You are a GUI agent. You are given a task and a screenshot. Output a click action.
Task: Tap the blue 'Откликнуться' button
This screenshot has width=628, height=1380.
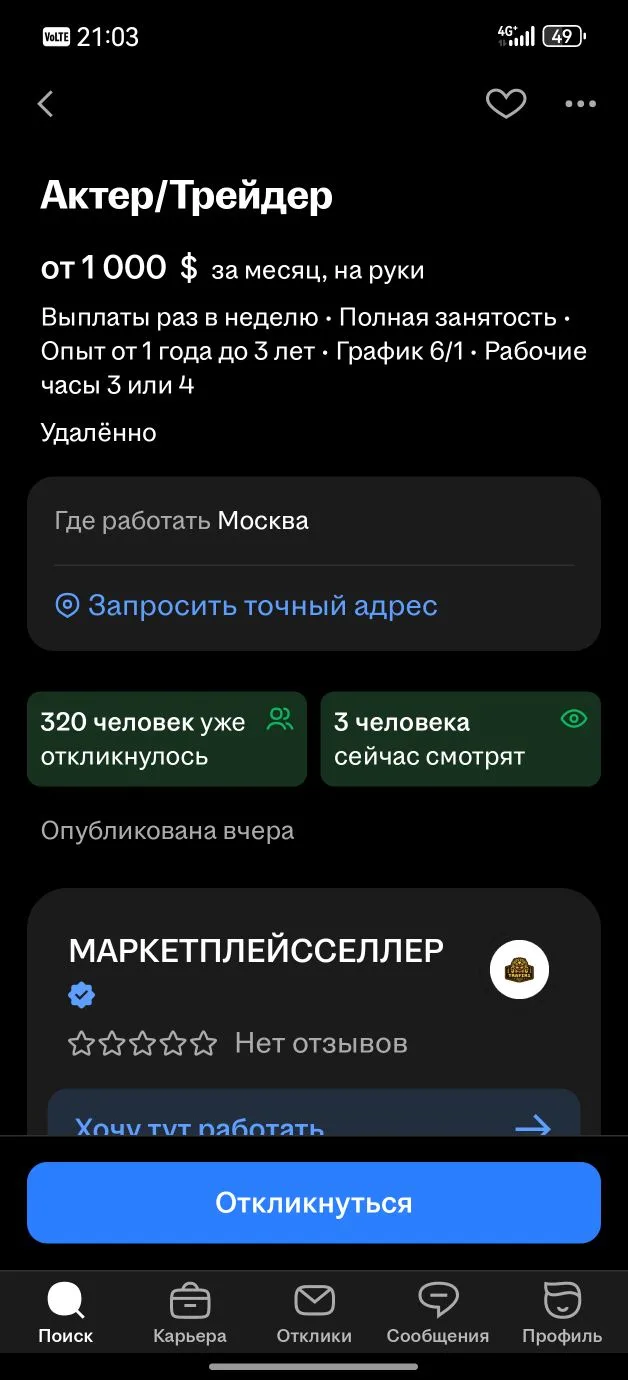point(313,1203)
